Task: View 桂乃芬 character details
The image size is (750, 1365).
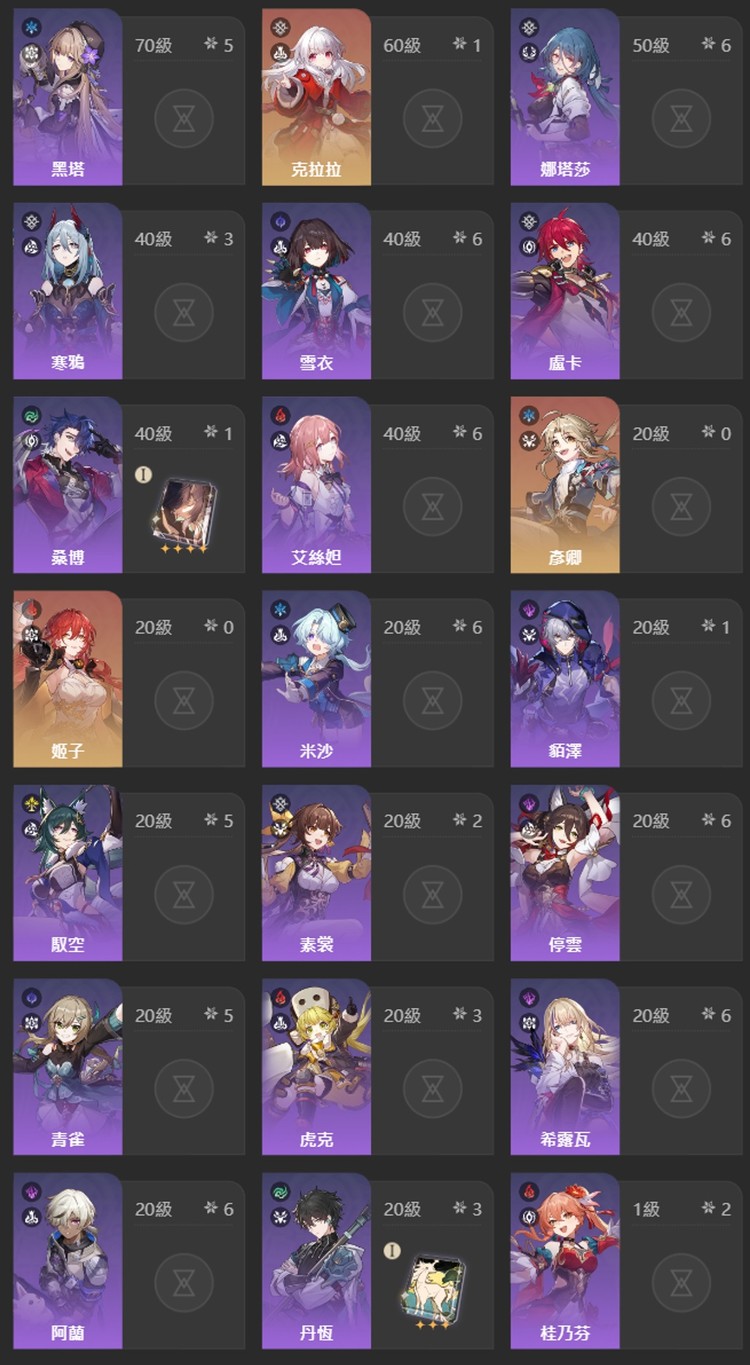Action: (x=565, y=1261)
